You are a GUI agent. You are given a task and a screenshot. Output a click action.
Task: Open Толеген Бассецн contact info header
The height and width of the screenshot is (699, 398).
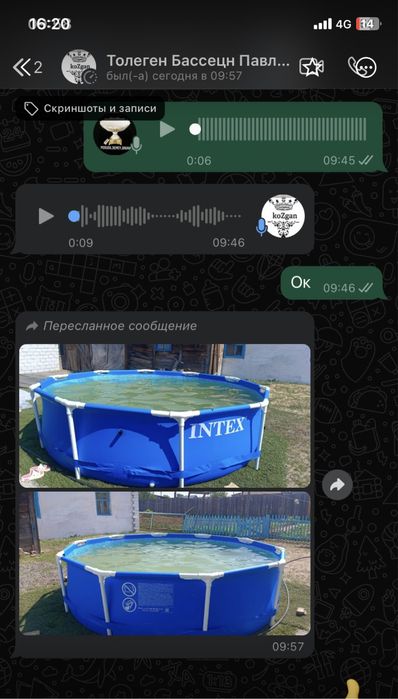click(x=198, y=67)
